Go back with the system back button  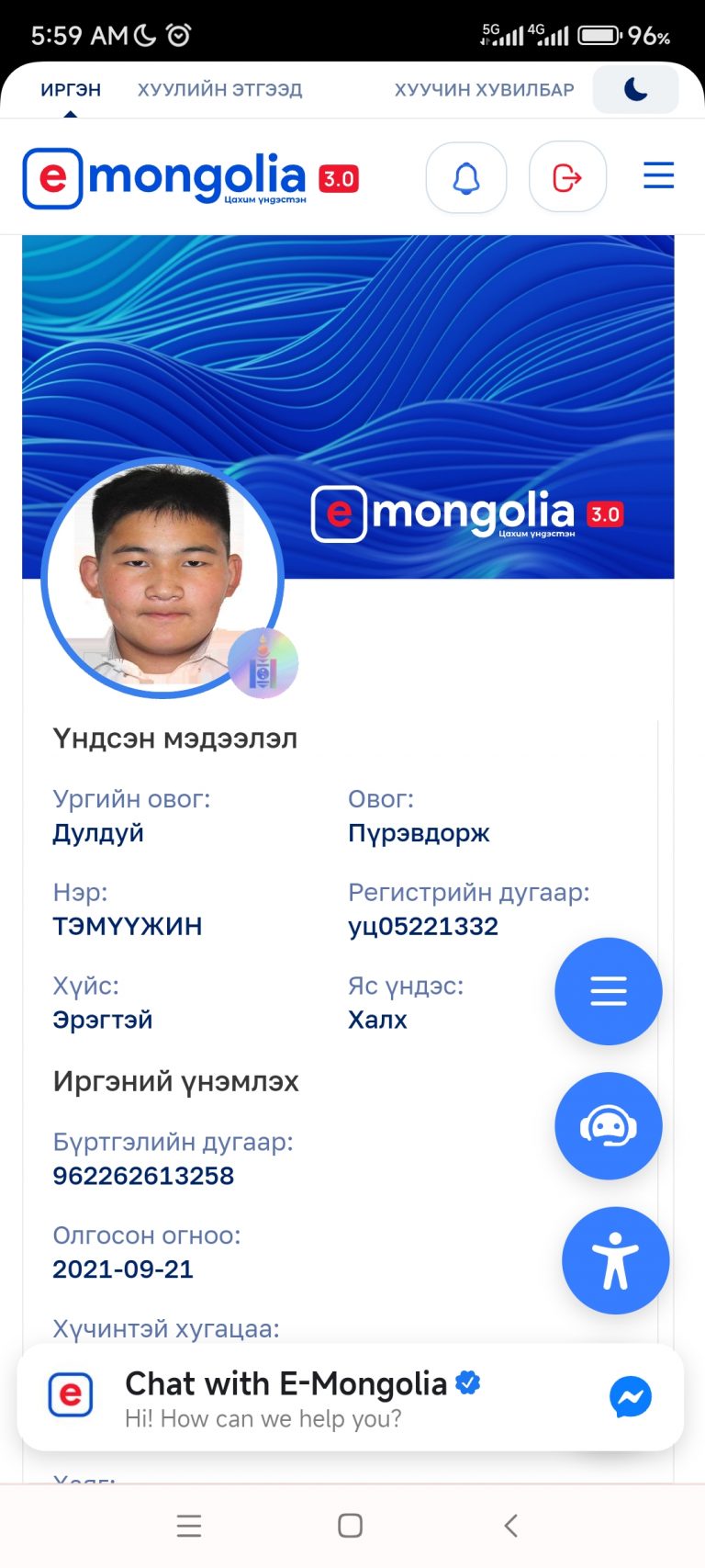[511, 1526]
